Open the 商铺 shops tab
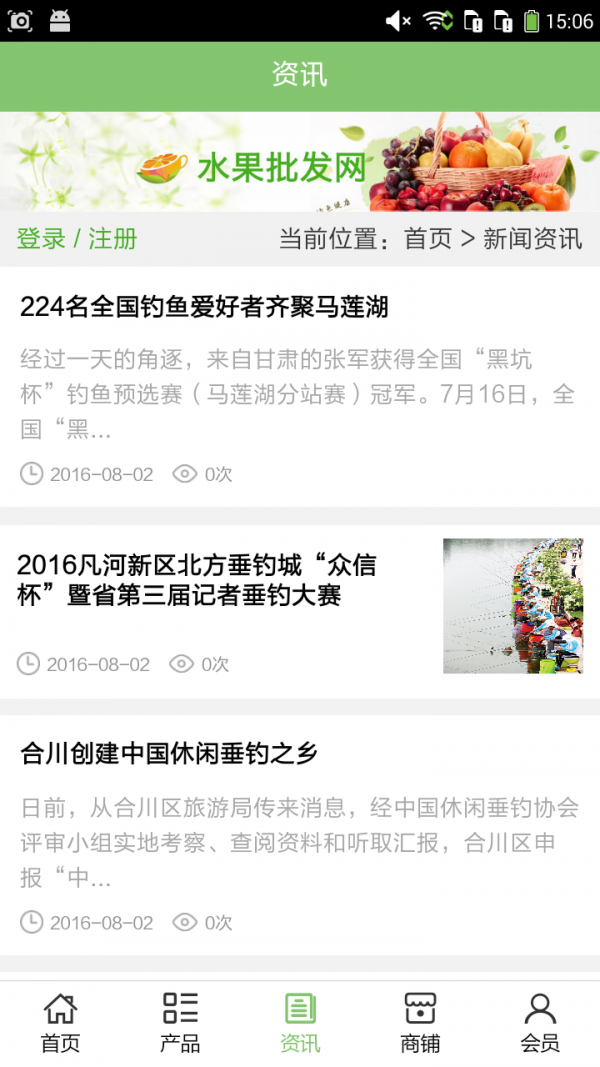This screenshot has height=1067, width=600. [x=420, y=1022]
